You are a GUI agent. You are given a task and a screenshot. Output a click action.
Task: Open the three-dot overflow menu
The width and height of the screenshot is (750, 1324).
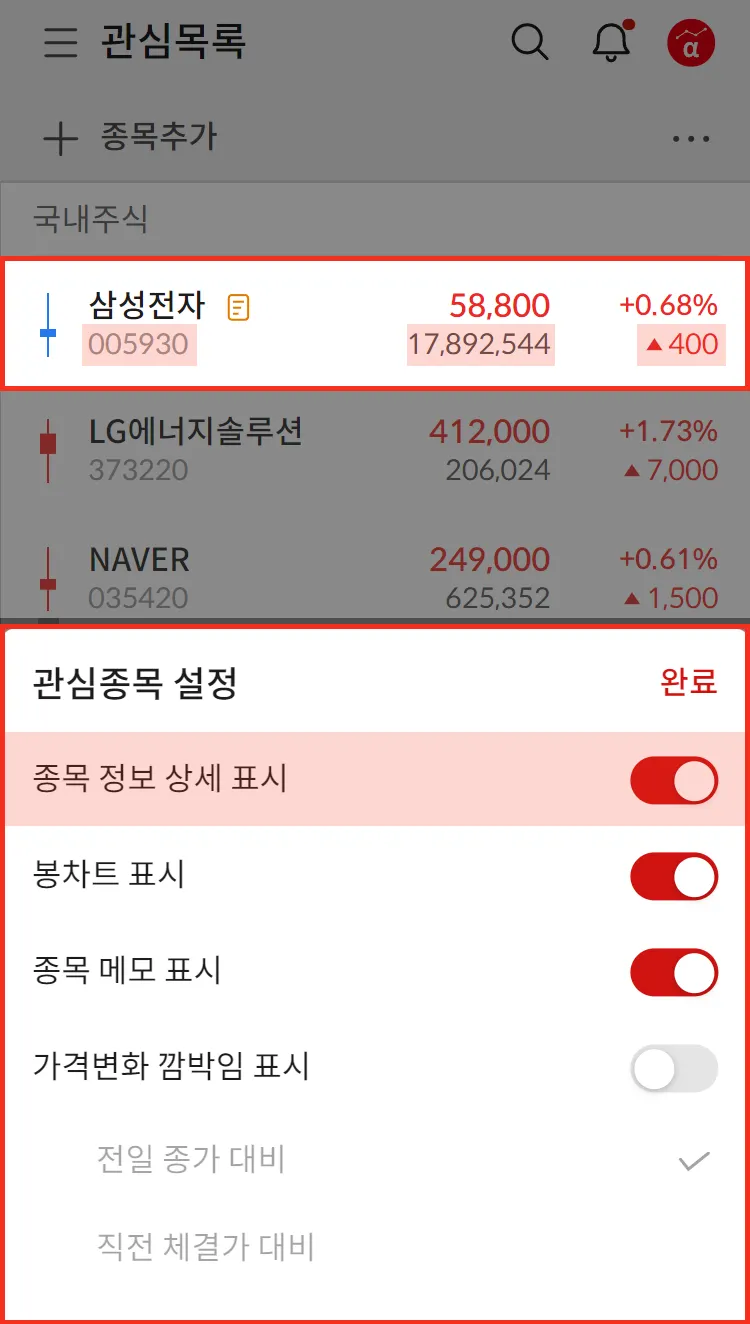[691, 139]
